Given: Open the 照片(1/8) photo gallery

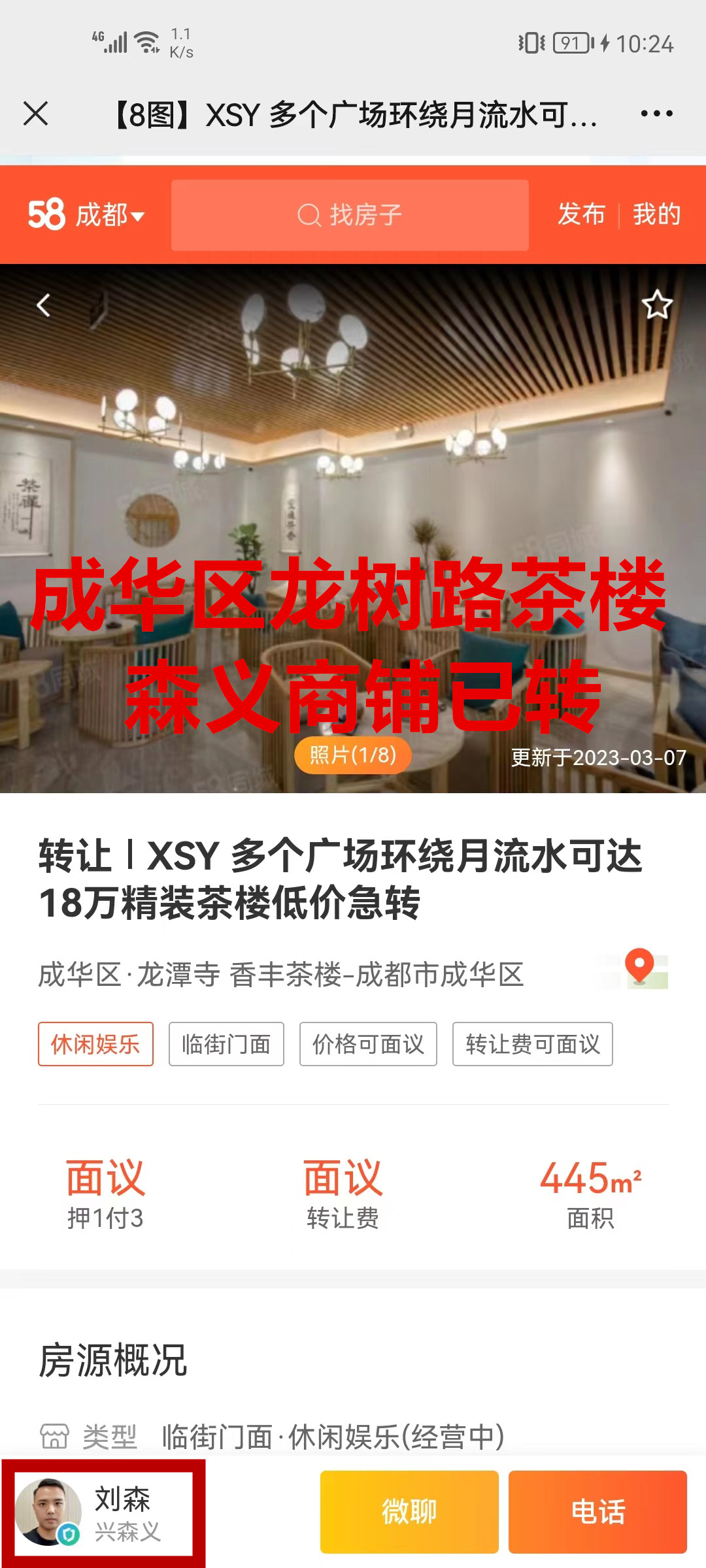Looking at the screenshot, I should (352, 755).
